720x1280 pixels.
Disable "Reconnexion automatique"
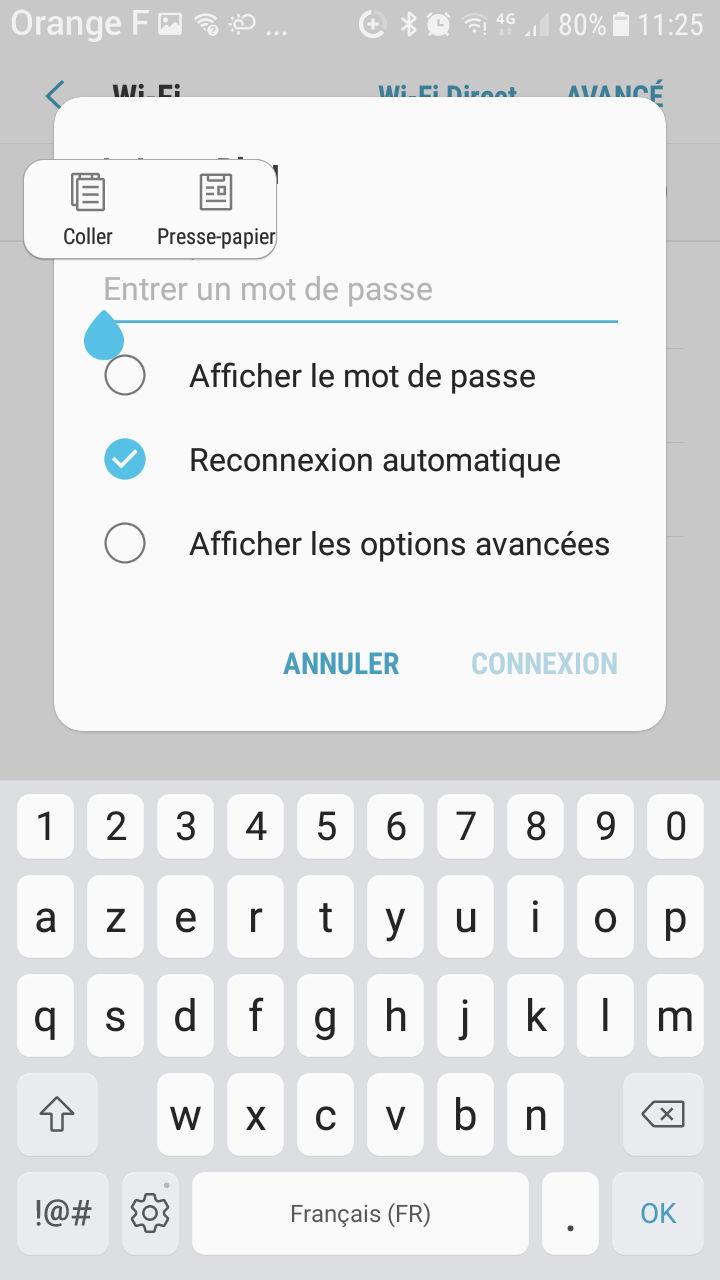(124, 459)
